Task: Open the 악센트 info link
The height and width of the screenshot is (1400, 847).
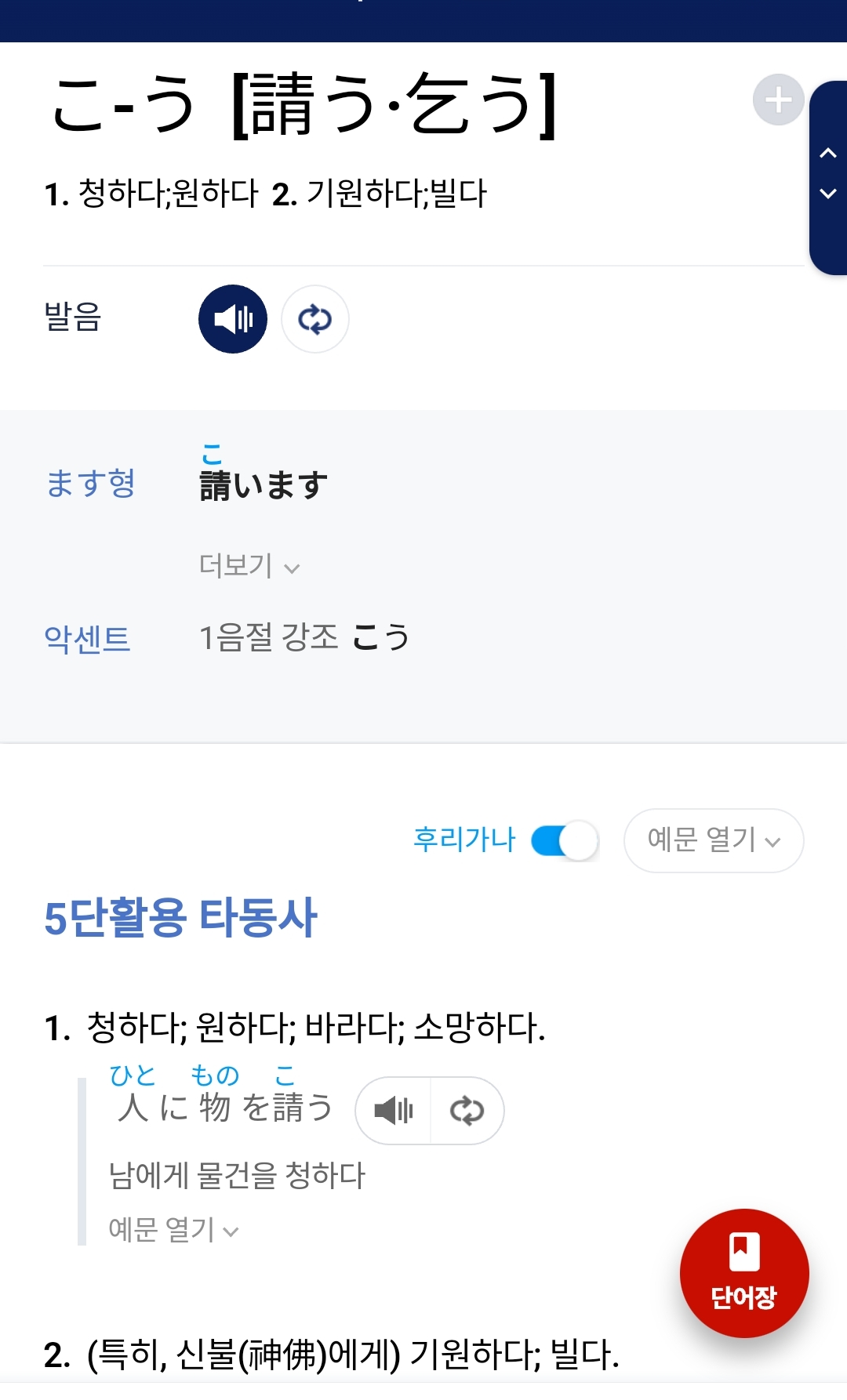Action: [87, 639]
